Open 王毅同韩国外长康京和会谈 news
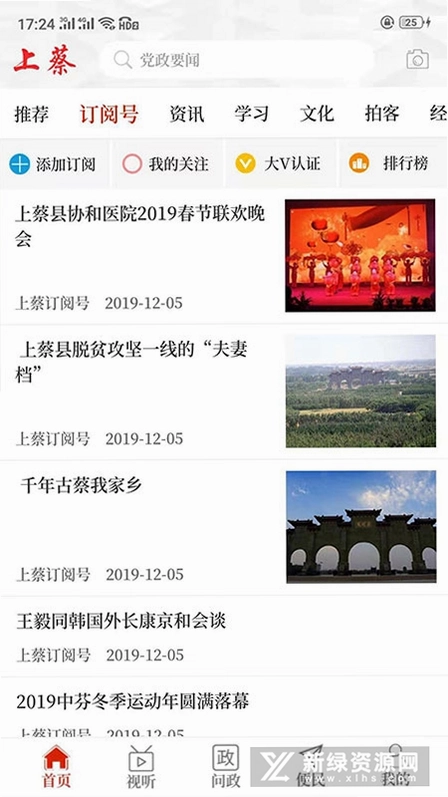This screenshot has height=797, width=448. [224, 636]
